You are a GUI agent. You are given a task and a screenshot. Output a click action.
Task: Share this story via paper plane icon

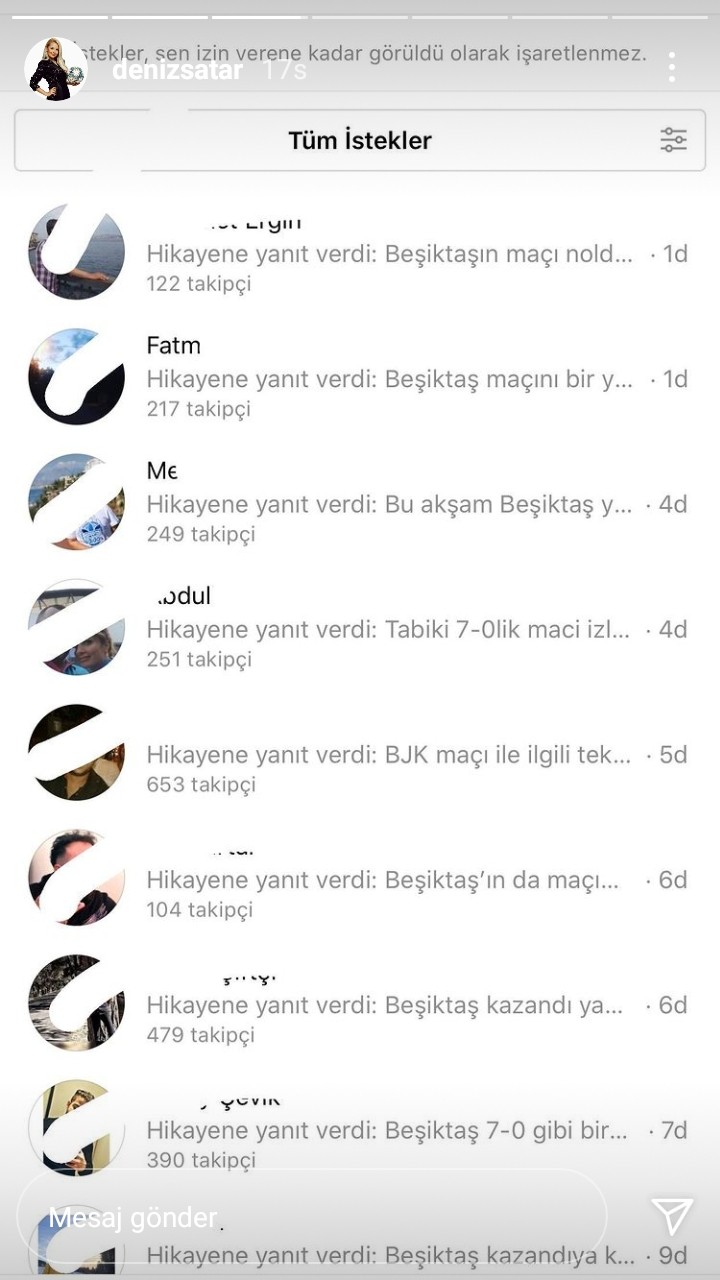[x=672, y=1216]
